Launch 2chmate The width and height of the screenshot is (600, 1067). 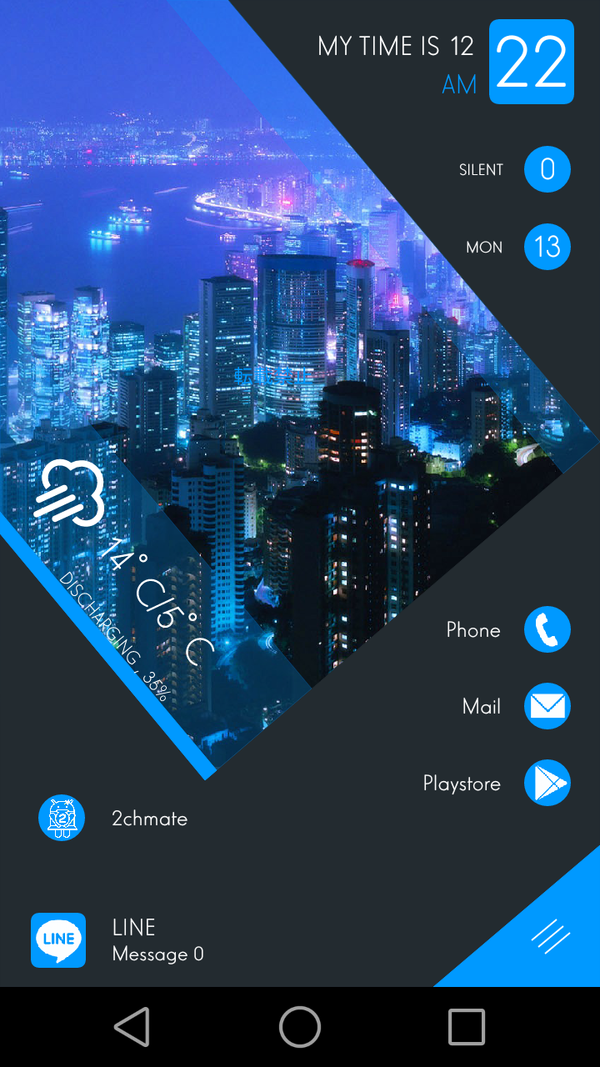tap(61, 817)
